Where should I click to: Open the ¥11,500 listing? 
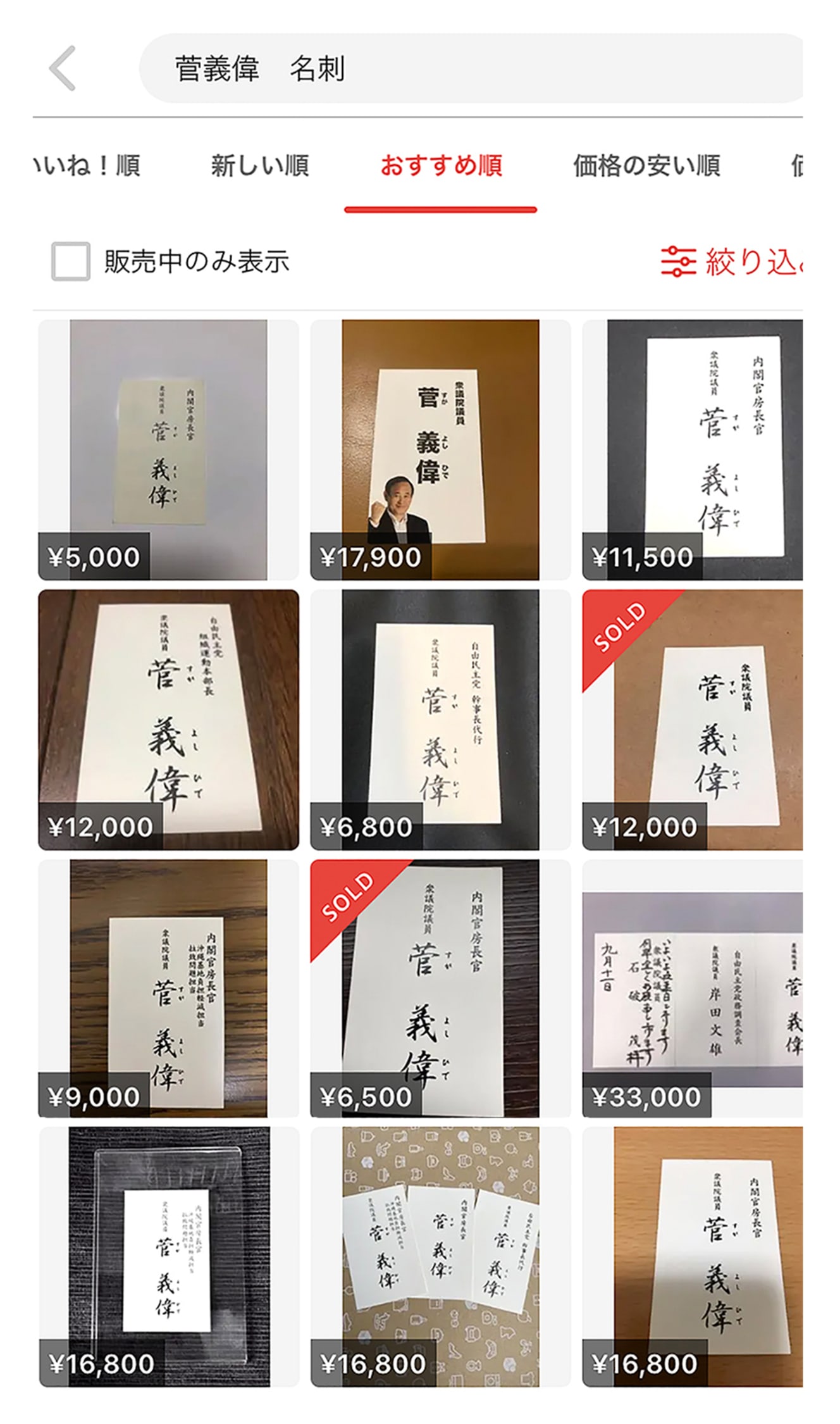(693, 449)
